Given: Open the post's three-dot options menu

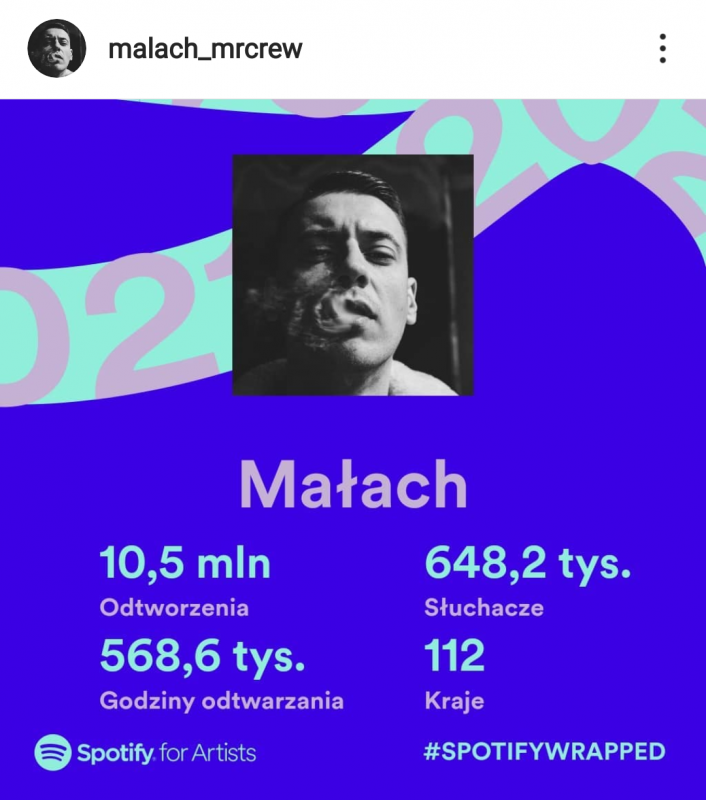Looking at the screenshot, I should (x=662, y=48).
